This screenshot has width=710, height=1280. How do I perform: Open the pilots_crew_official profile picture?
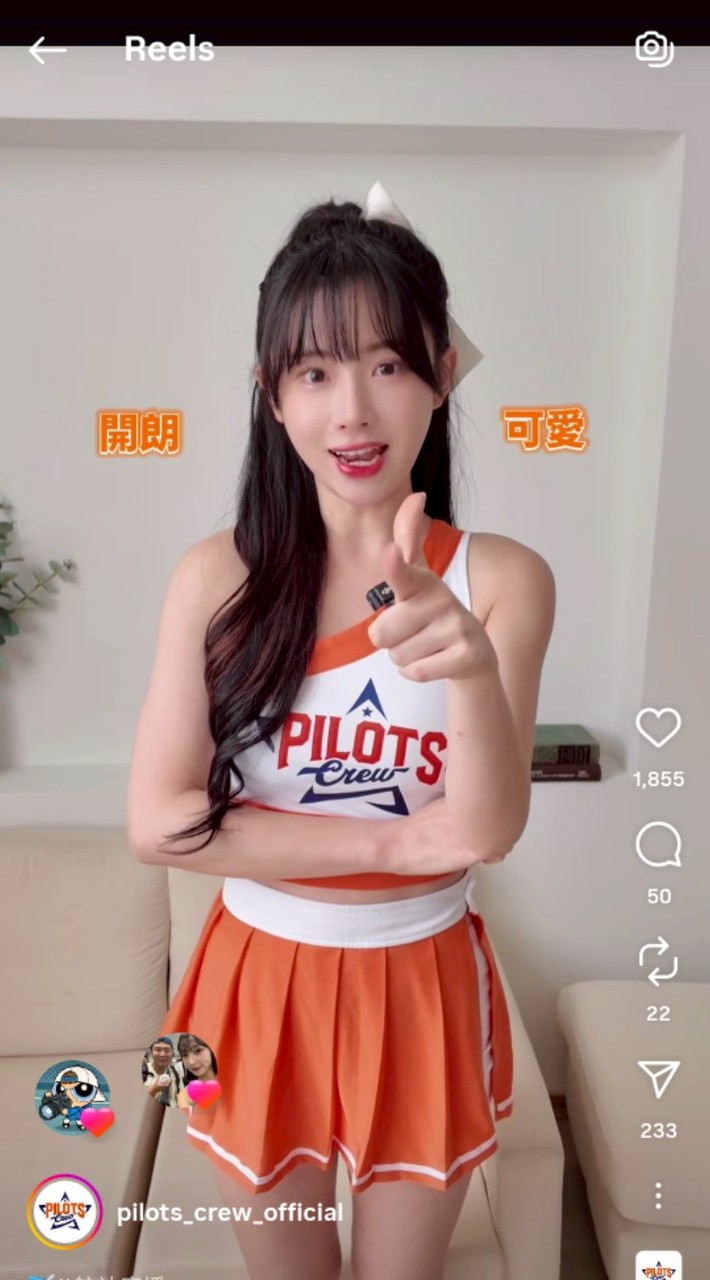coord(65,1212)
